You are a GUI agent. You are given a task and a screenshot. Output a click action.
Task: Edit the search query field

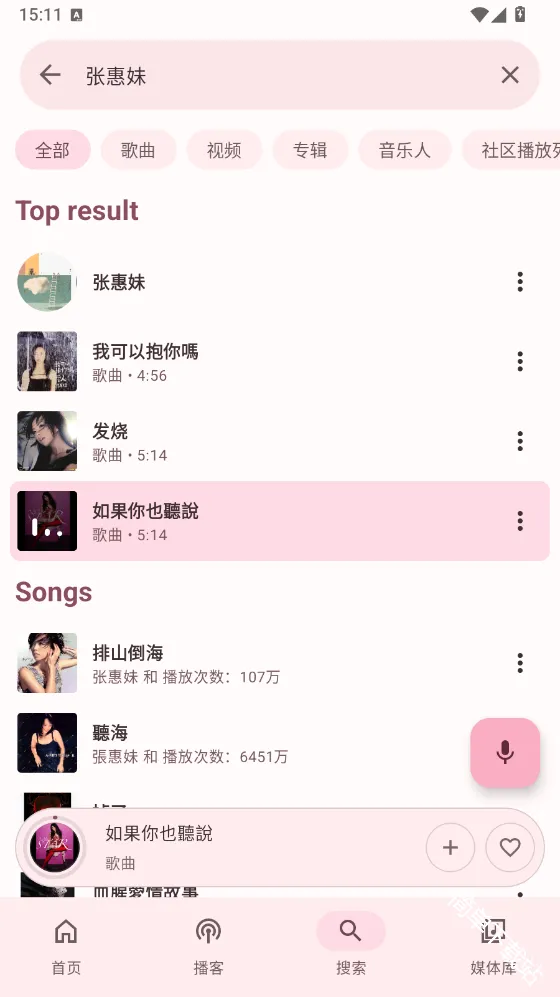[280, 75]
